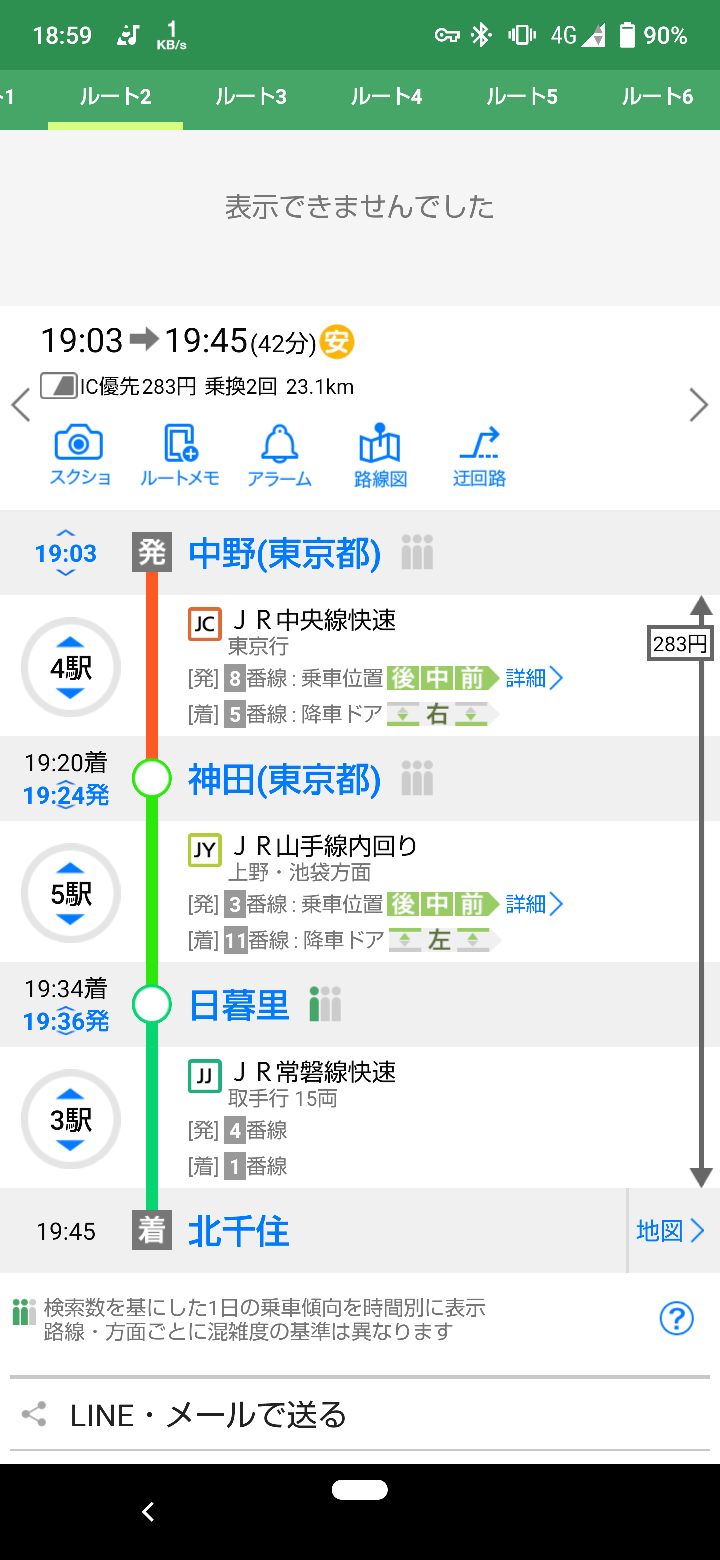
Task: Open the ルート5 tab
Action: coord(521,97)
